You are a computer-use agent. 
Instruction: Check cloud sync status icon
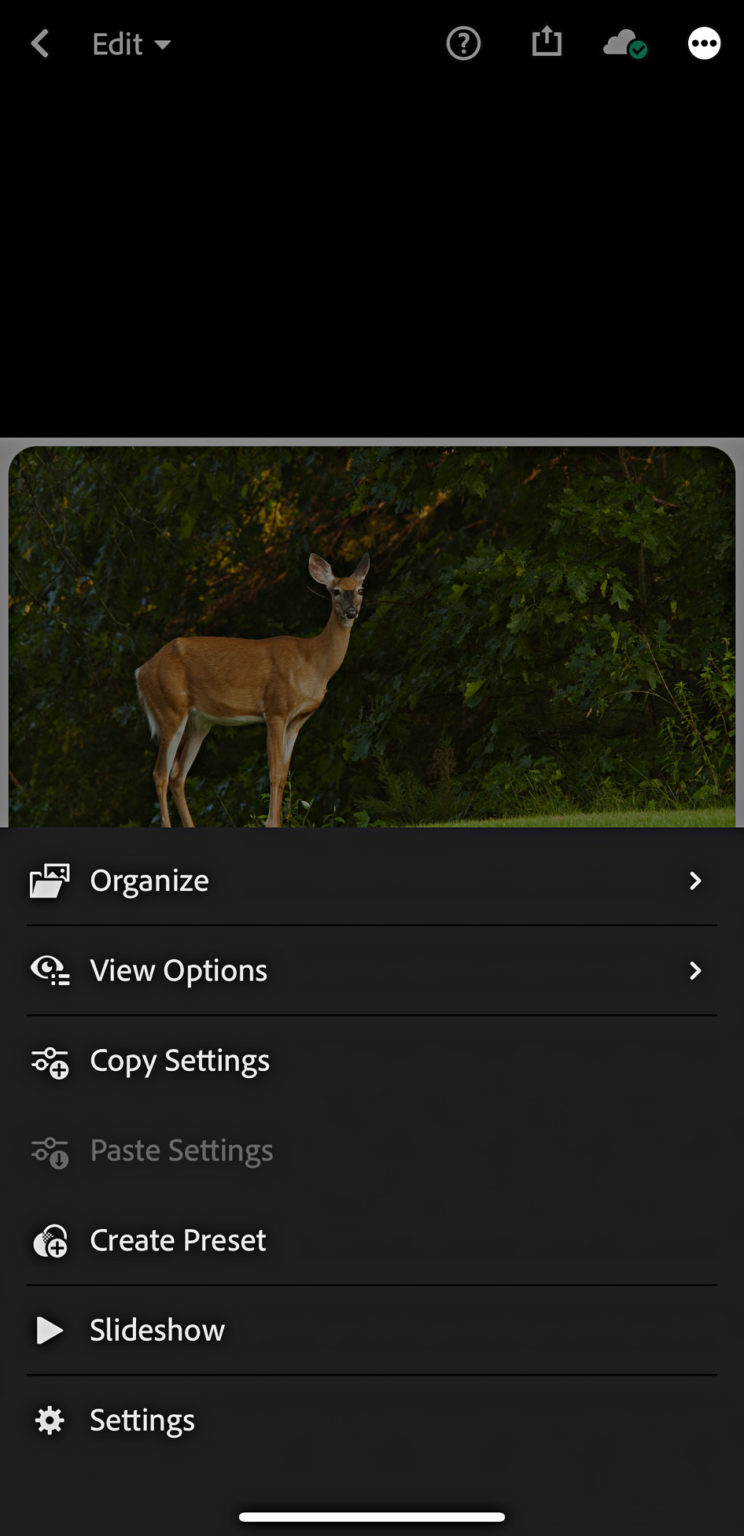tap(625, 43)
